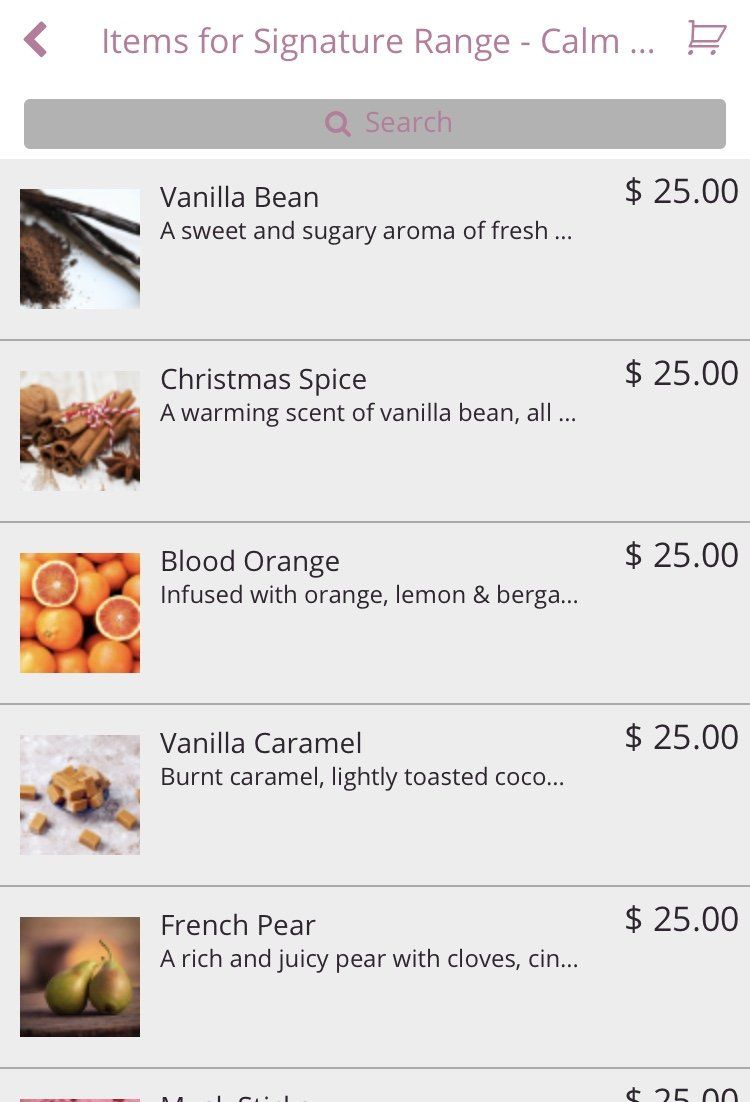The height and width of the screenshot is (1102, 750).
Task: Open the shopping cart icon
Action: [708, 38]
